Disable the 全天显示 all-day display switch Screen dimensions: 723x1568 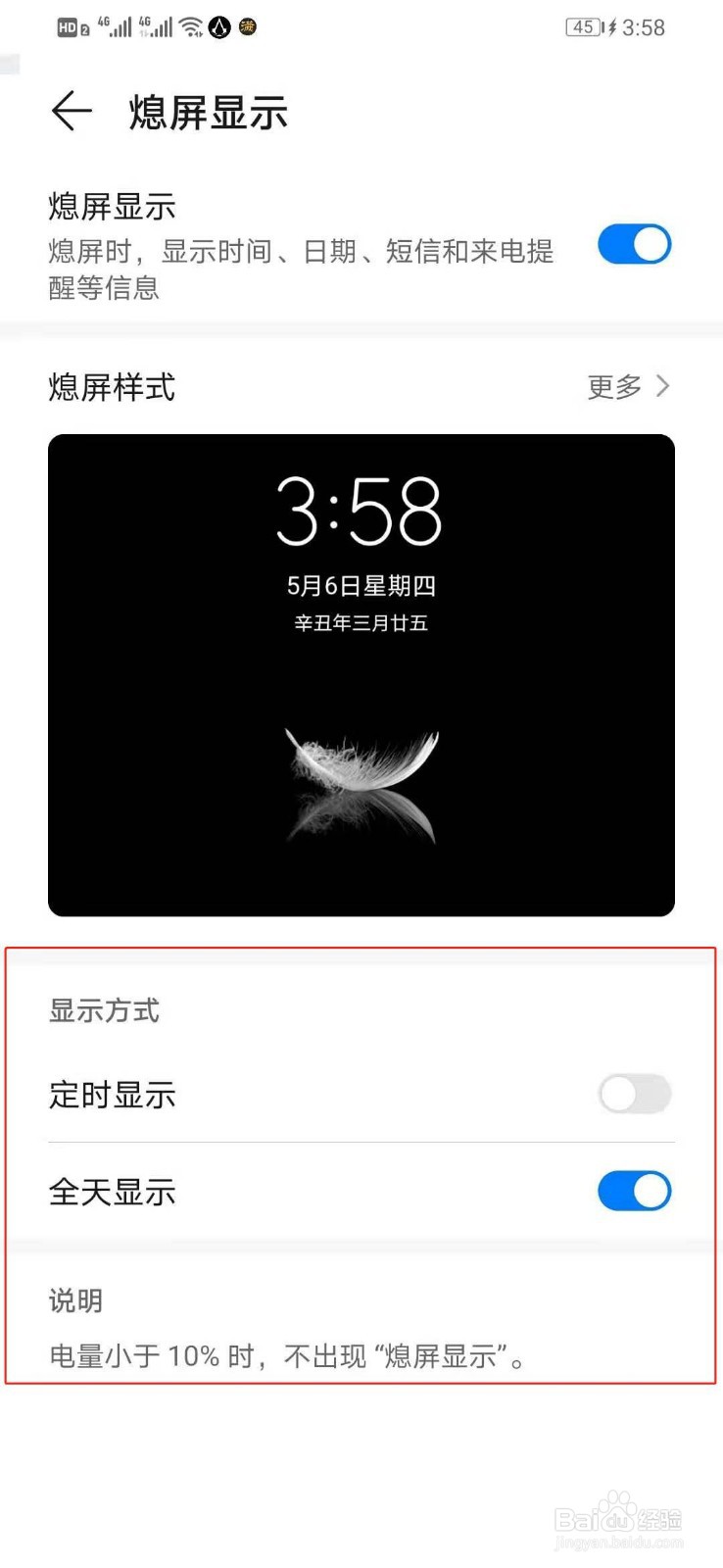pos(634,1191)
